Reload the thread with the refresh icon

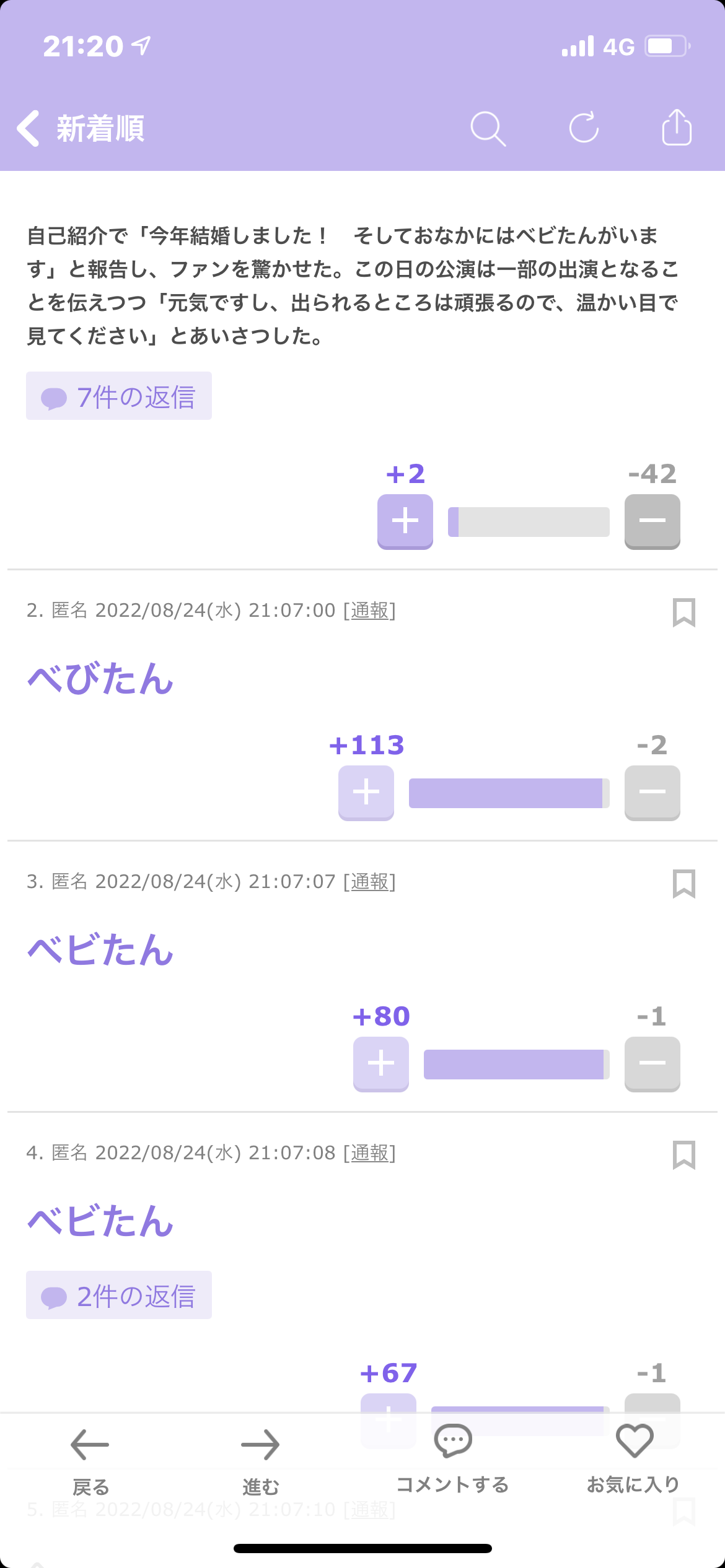[x=584, y=128]
